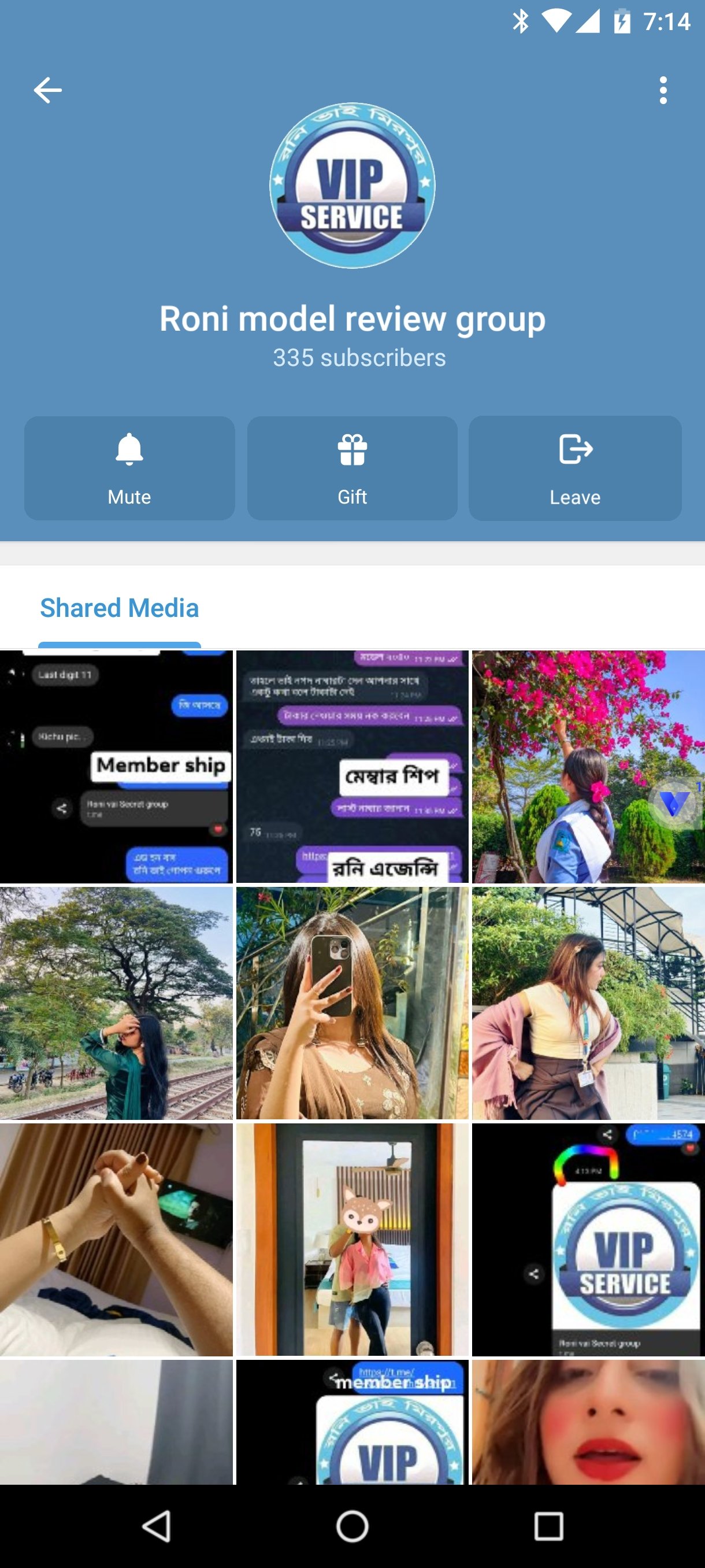Screen dimensions: 705x1568
Task: Go back using the top-left arrow
Action: point(47,90)
